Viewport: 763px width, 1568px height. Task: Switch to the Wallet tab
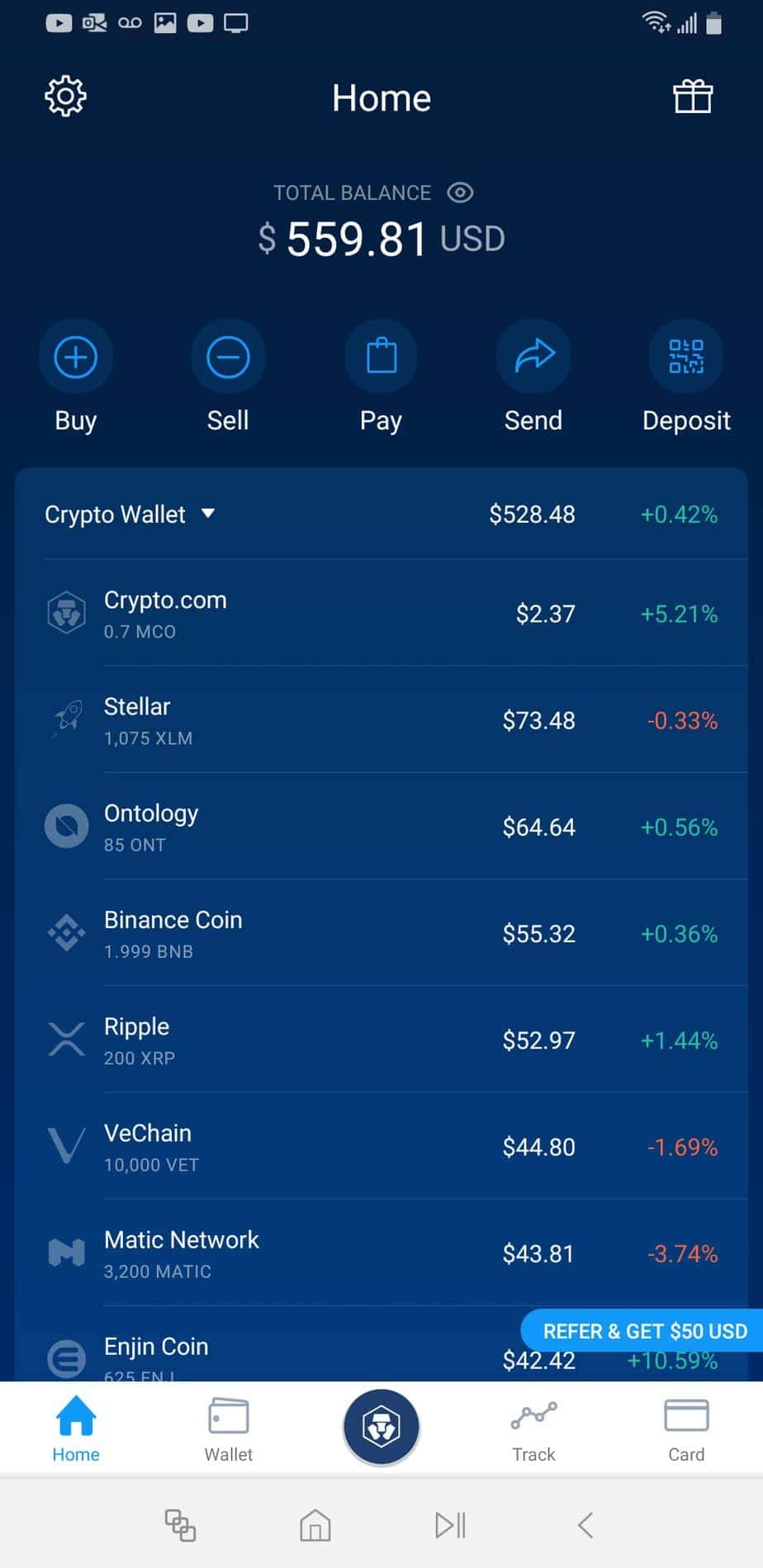pyautogui.click(x=228, y=1429)
